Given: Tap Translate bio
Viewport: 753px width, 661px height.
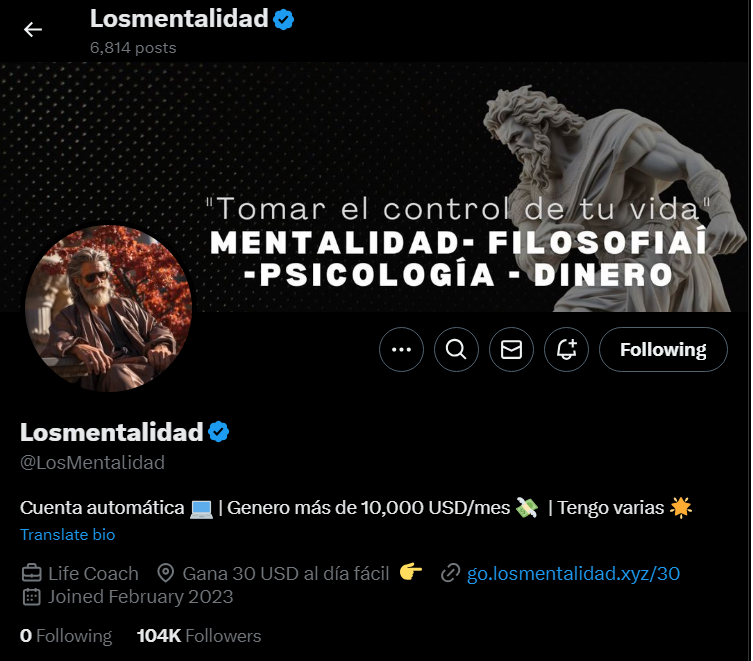Looking at the screenshot, I should click(x=68, y=534).
